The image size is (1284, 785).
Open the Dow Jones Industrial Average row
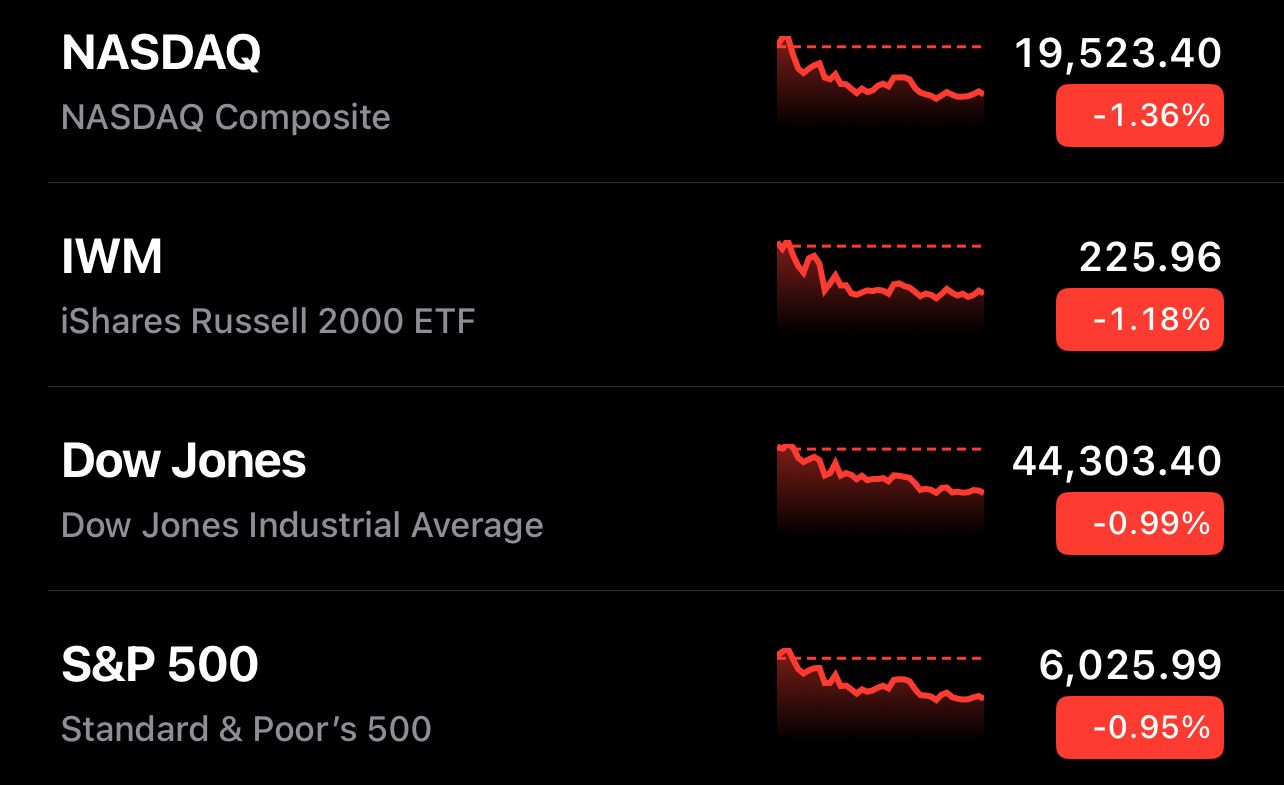[400, 492]
